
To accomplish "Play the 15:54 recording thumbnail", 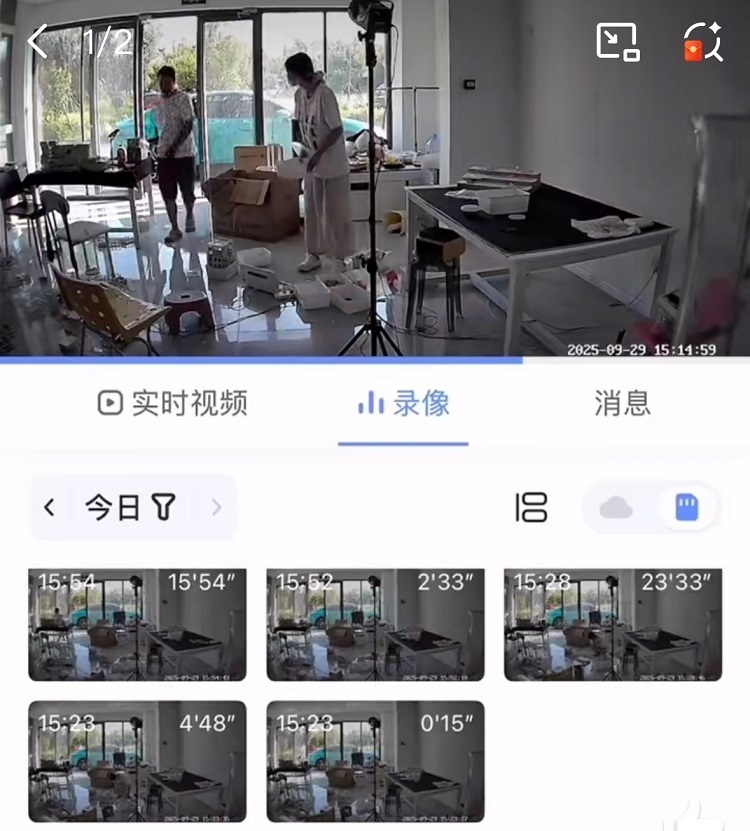I will 141,622.
